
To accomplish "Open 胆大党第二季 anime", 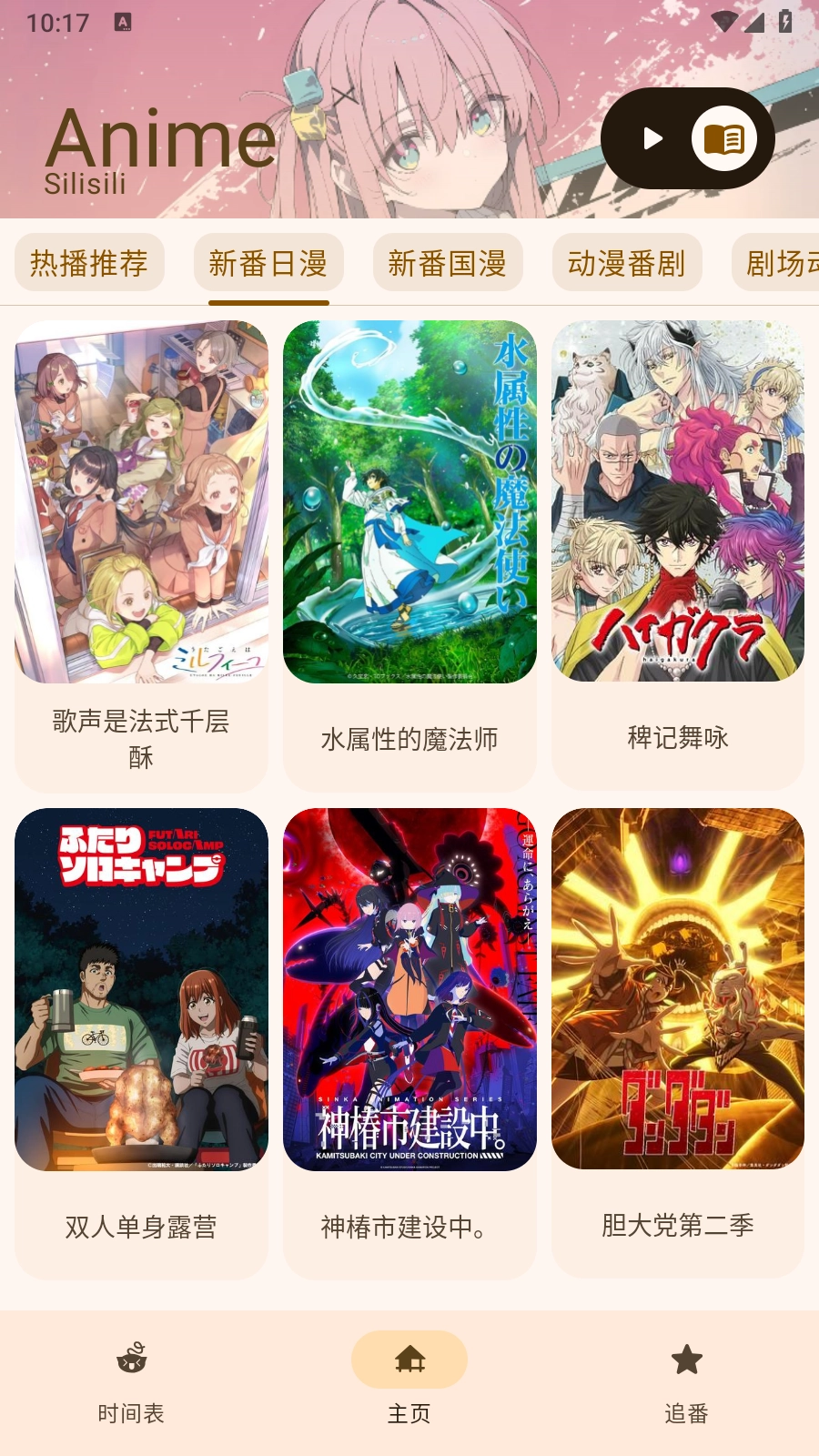I will [678, 1042].
